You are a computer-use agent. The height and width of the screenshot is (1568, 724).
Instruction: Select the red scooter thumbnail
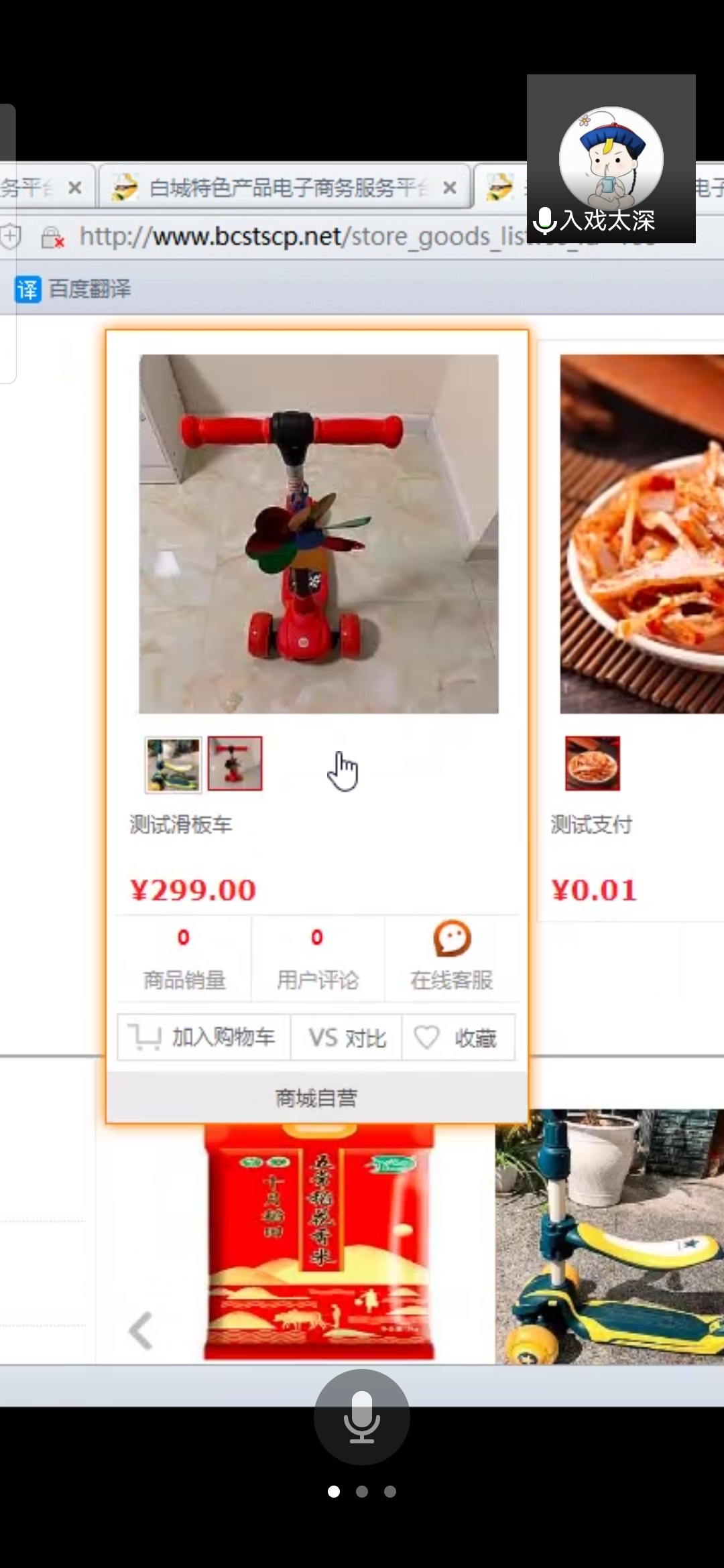[x=235, y=763]
